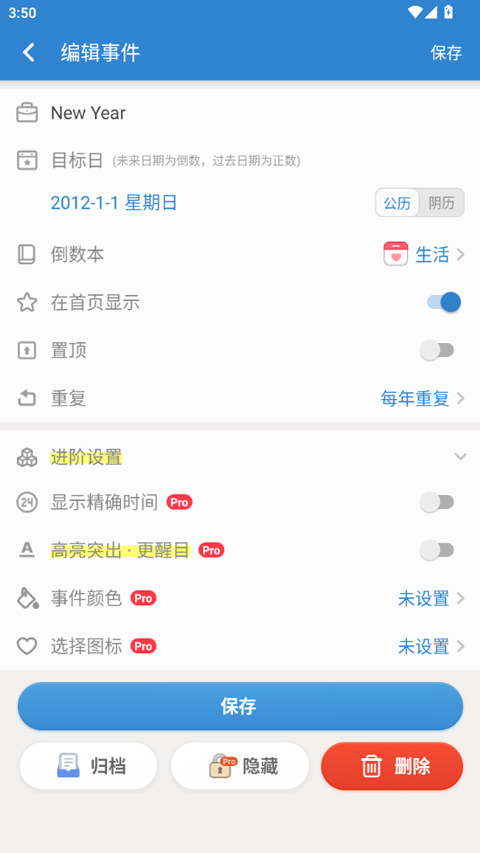Enable the 置顶 switch
Image resolution: width=480 pixels, height=853 pixels.
pyautogui.click(x=438, y=350)
